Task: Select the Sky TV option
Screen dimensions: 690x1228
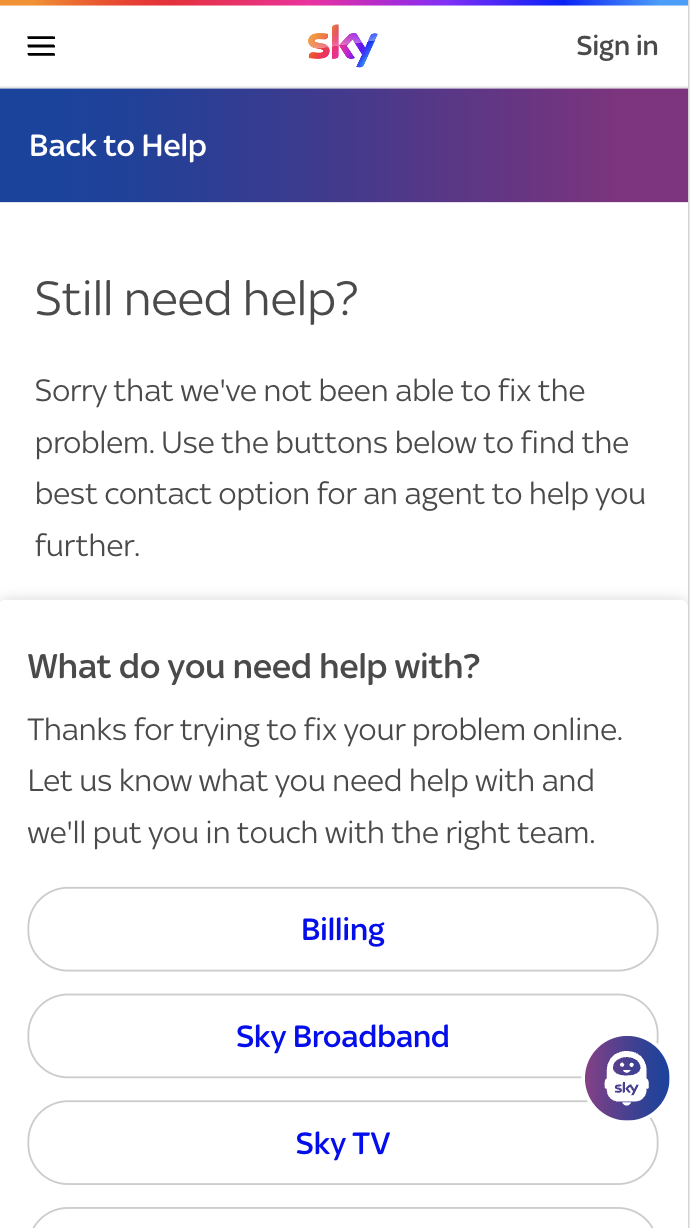Action: pyautogui.click(x=342, y=1143)
